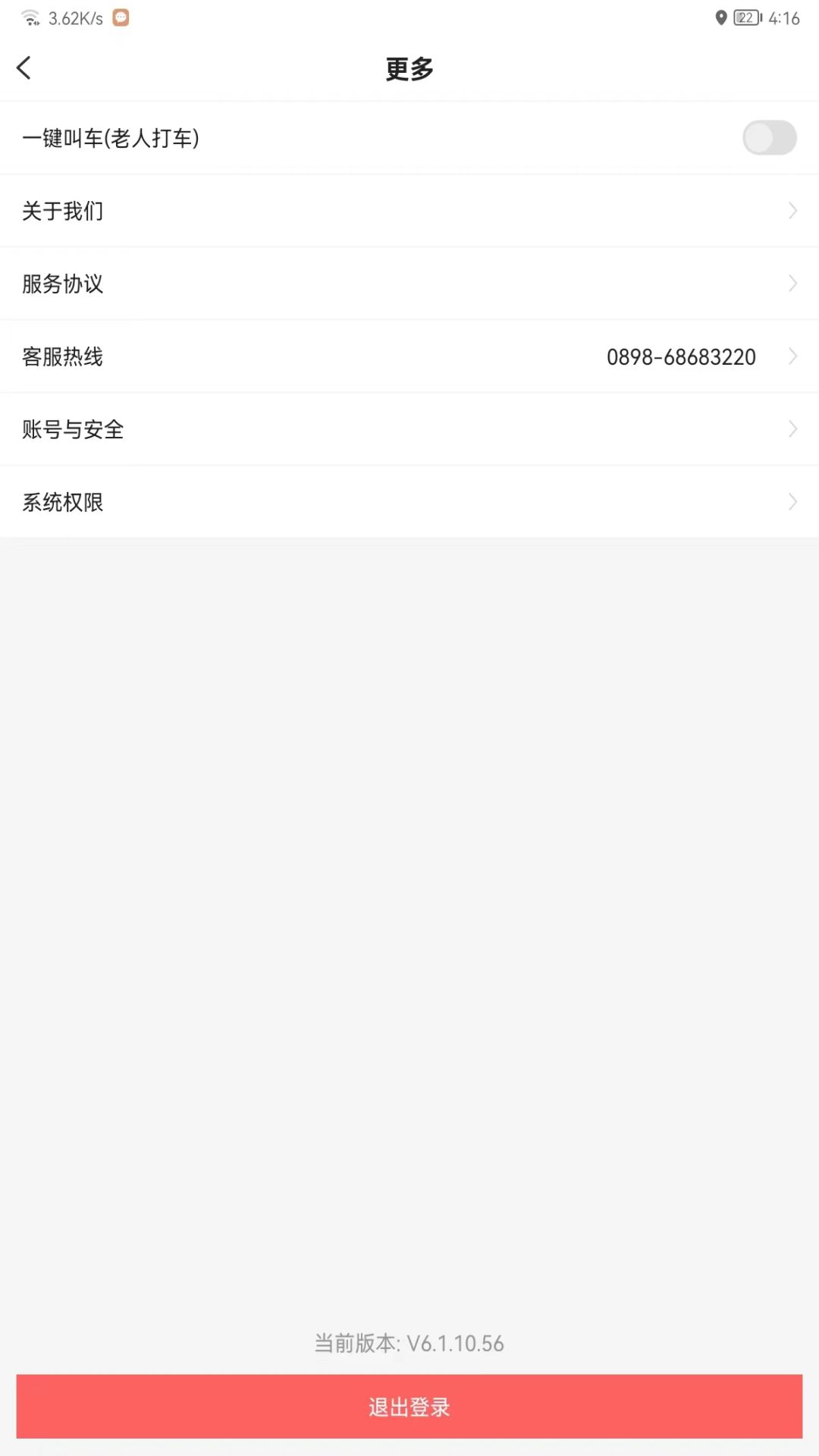The height and width of the screenshot is (1456, 819).
Task: Open 系统权限
Action: click(x=409, y=502)
